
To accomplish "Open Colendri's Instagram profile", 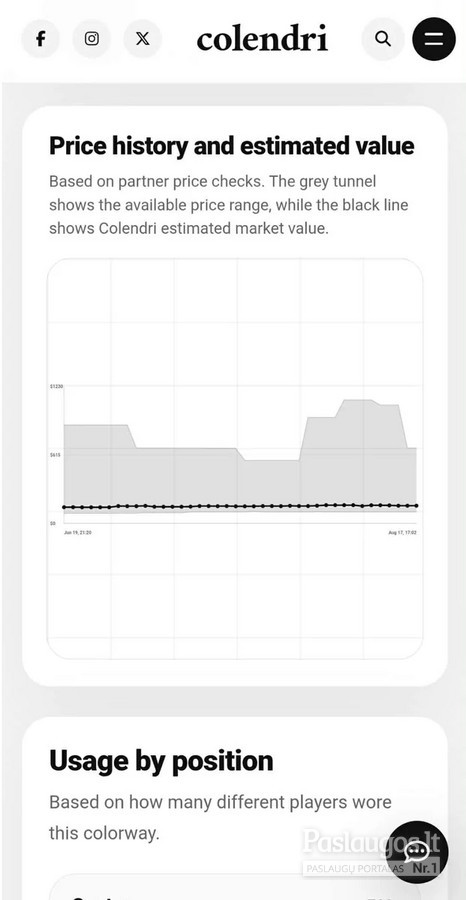I will 91,38.
